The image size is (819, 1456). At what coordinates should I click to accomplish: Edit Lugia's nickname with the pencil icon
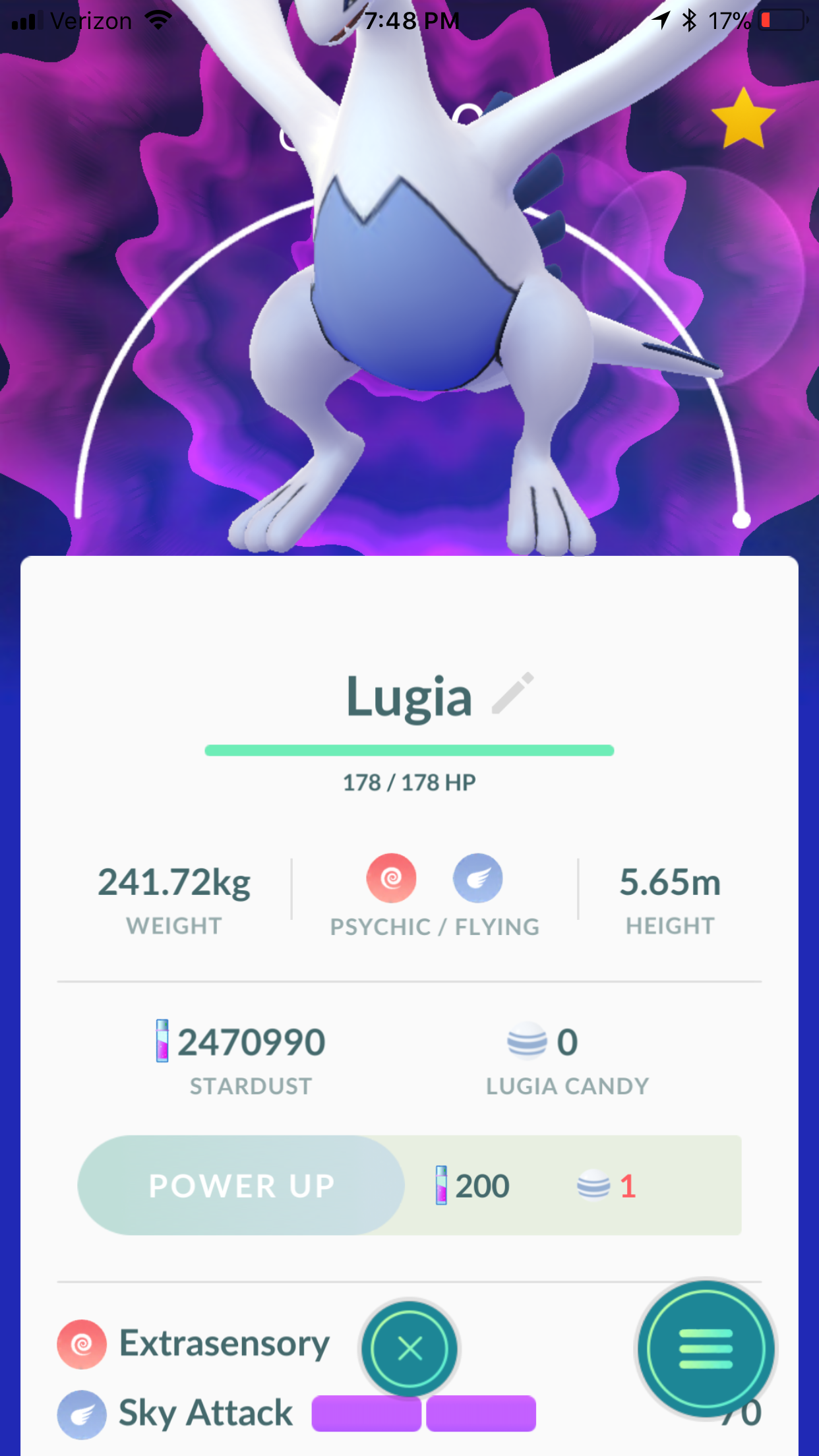point(513,693)
